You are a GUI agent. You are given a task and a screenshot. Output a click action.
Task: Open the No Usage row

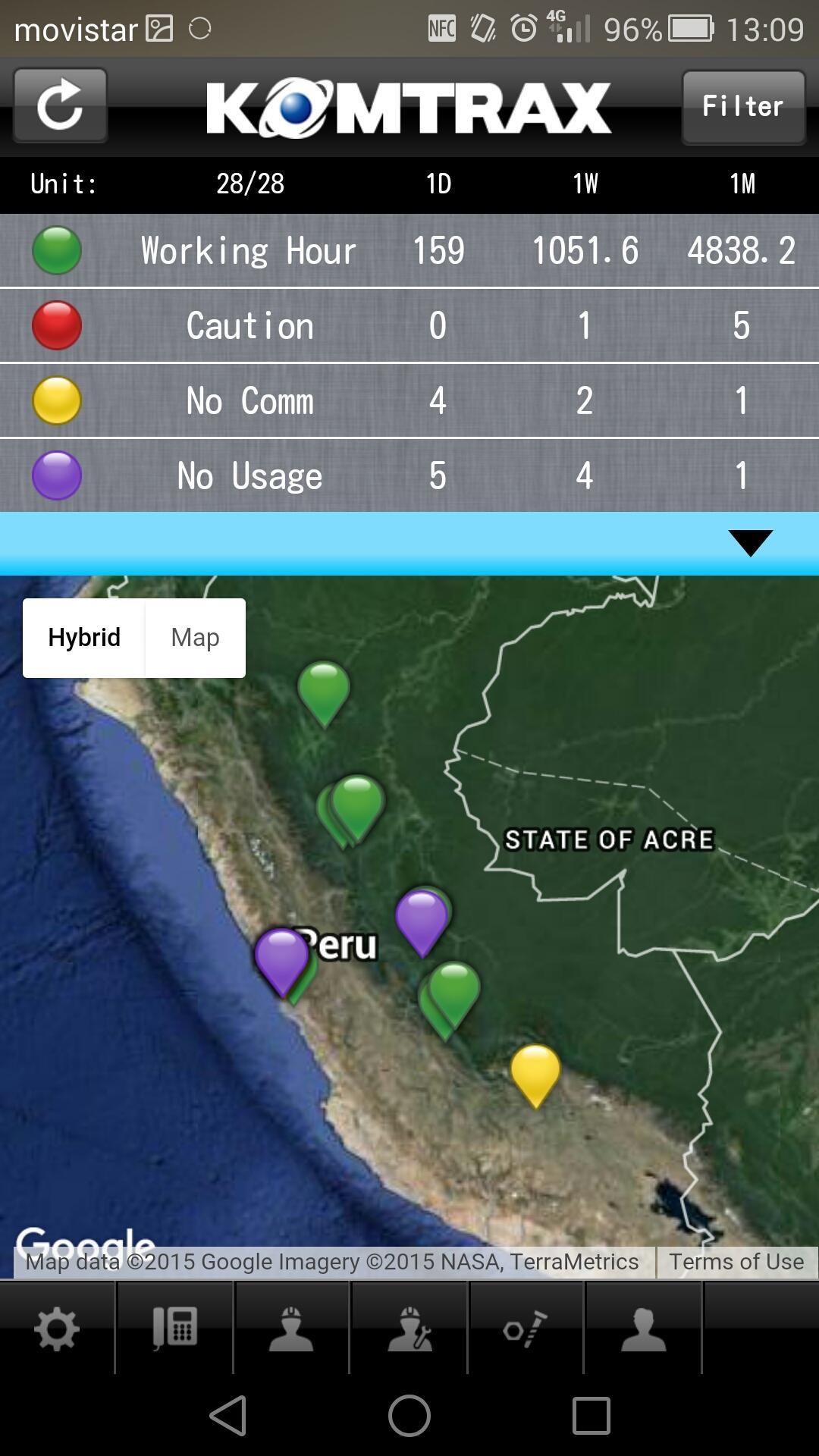(409, 475)
